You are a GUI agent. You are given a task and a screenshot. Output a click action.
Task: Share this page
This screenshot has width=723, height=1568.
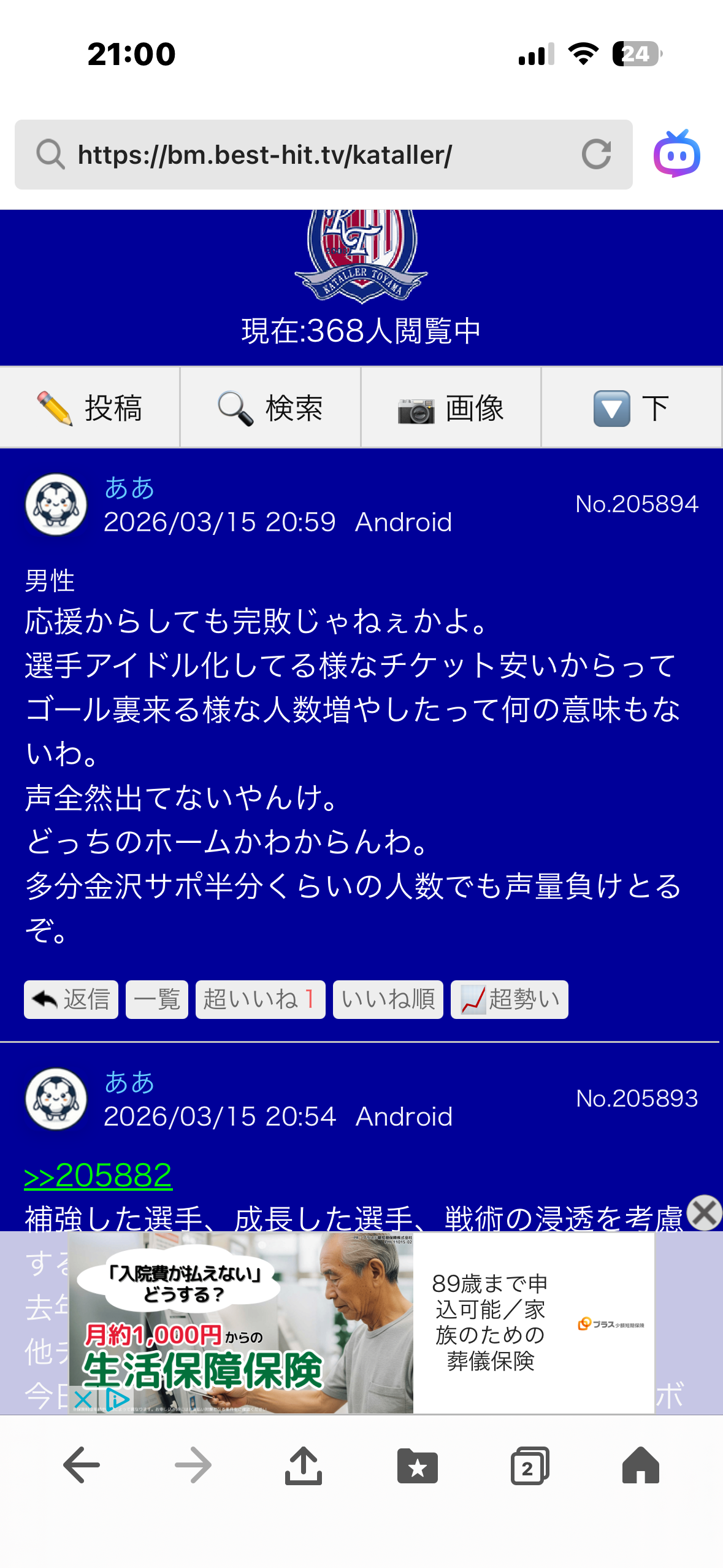coord(304,1465)
